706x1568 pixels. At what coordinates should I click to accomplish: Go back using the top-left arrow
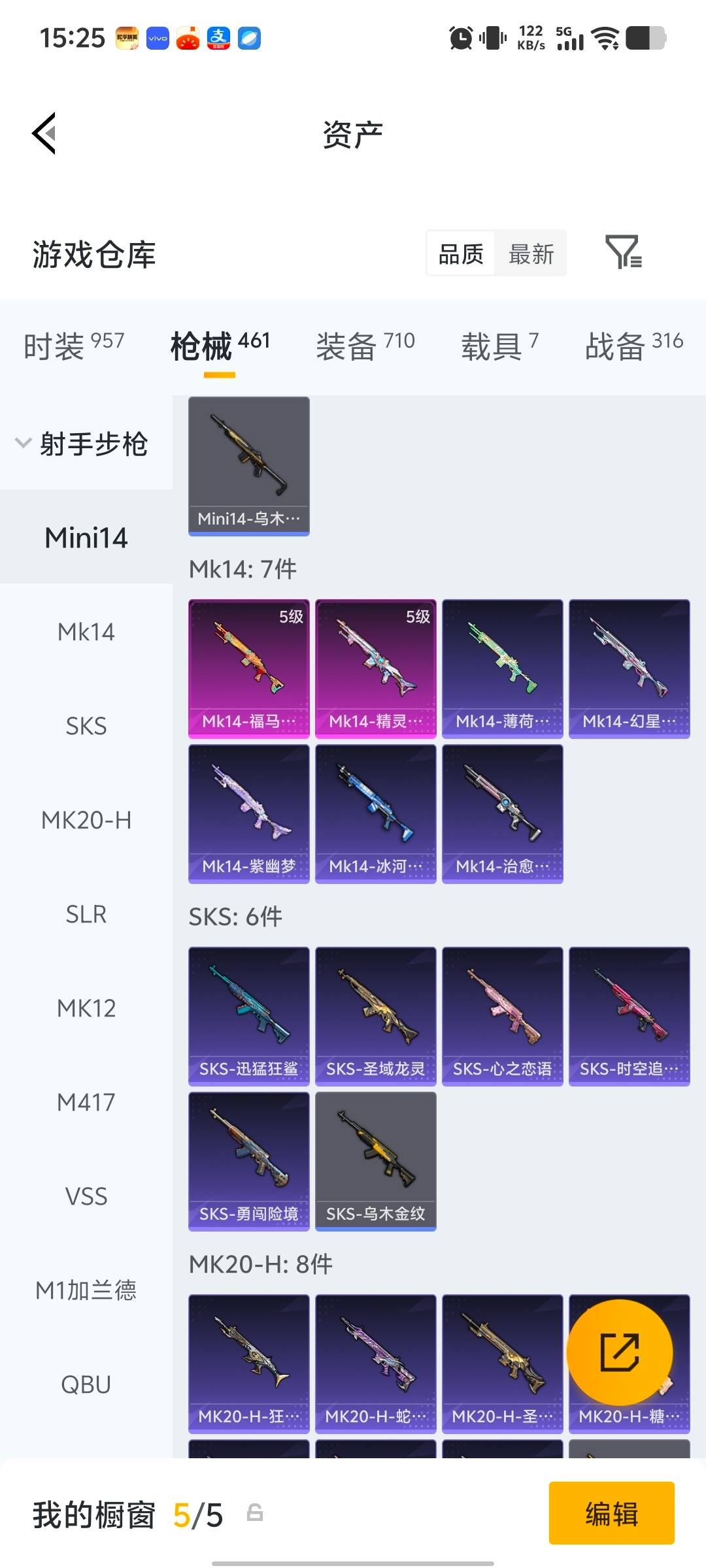point(44,133)
